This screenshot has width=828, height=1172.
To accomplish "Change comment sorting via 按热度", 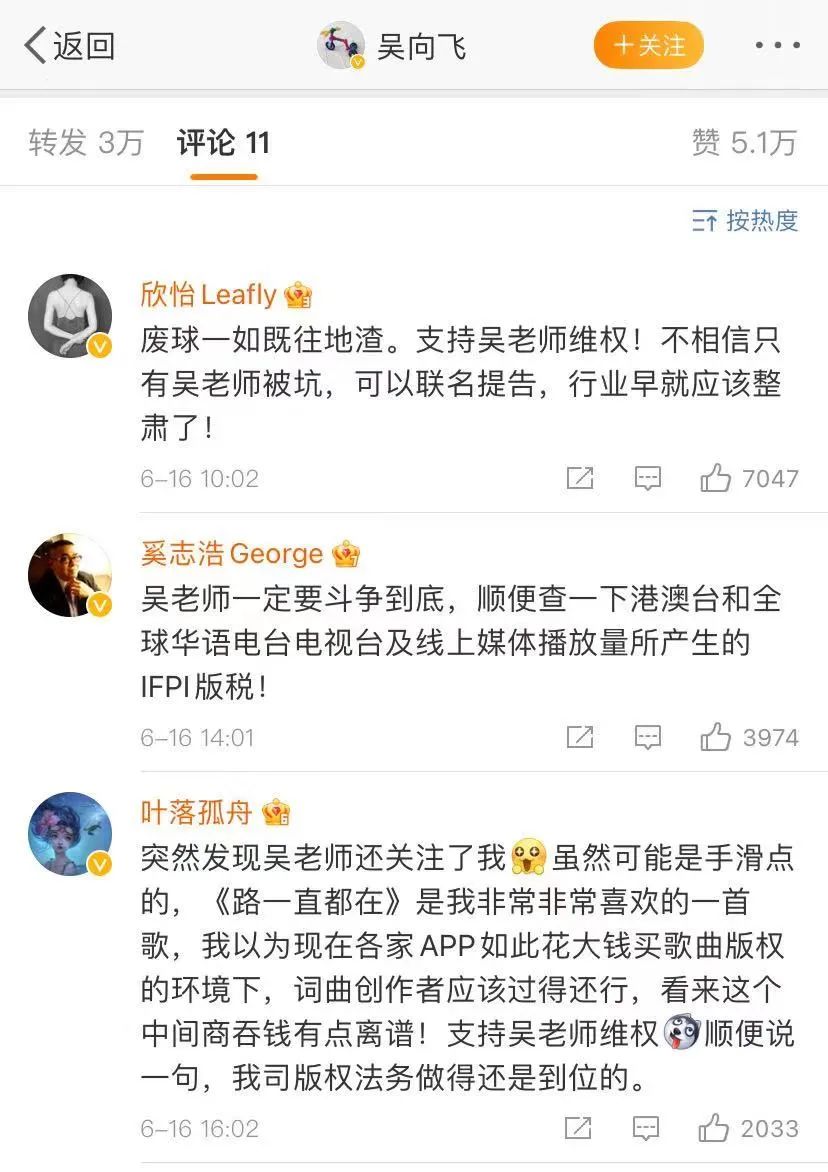I will click(x=746, y=221).
